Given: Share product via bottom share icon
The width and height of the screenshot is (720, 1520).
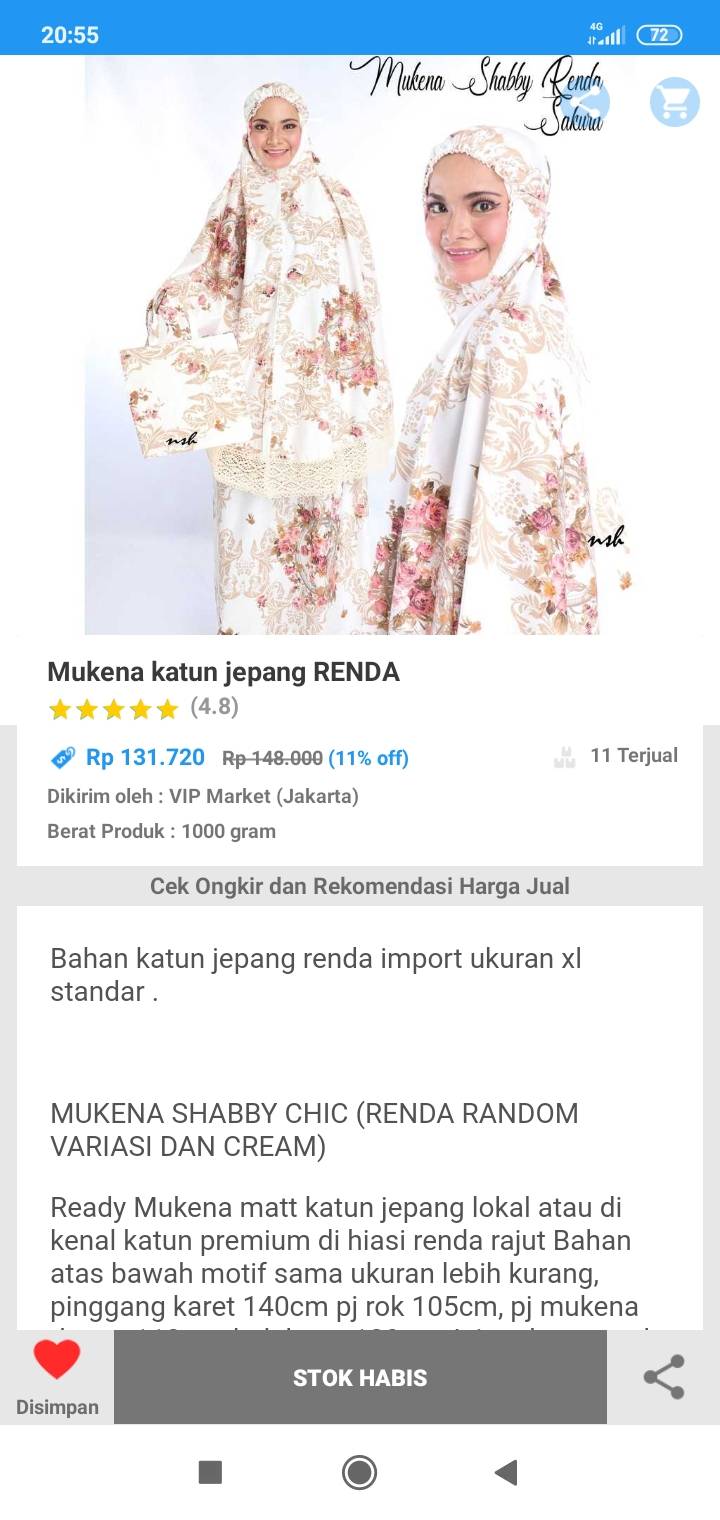Looking at the screenshot, I should coord(664,1377).
